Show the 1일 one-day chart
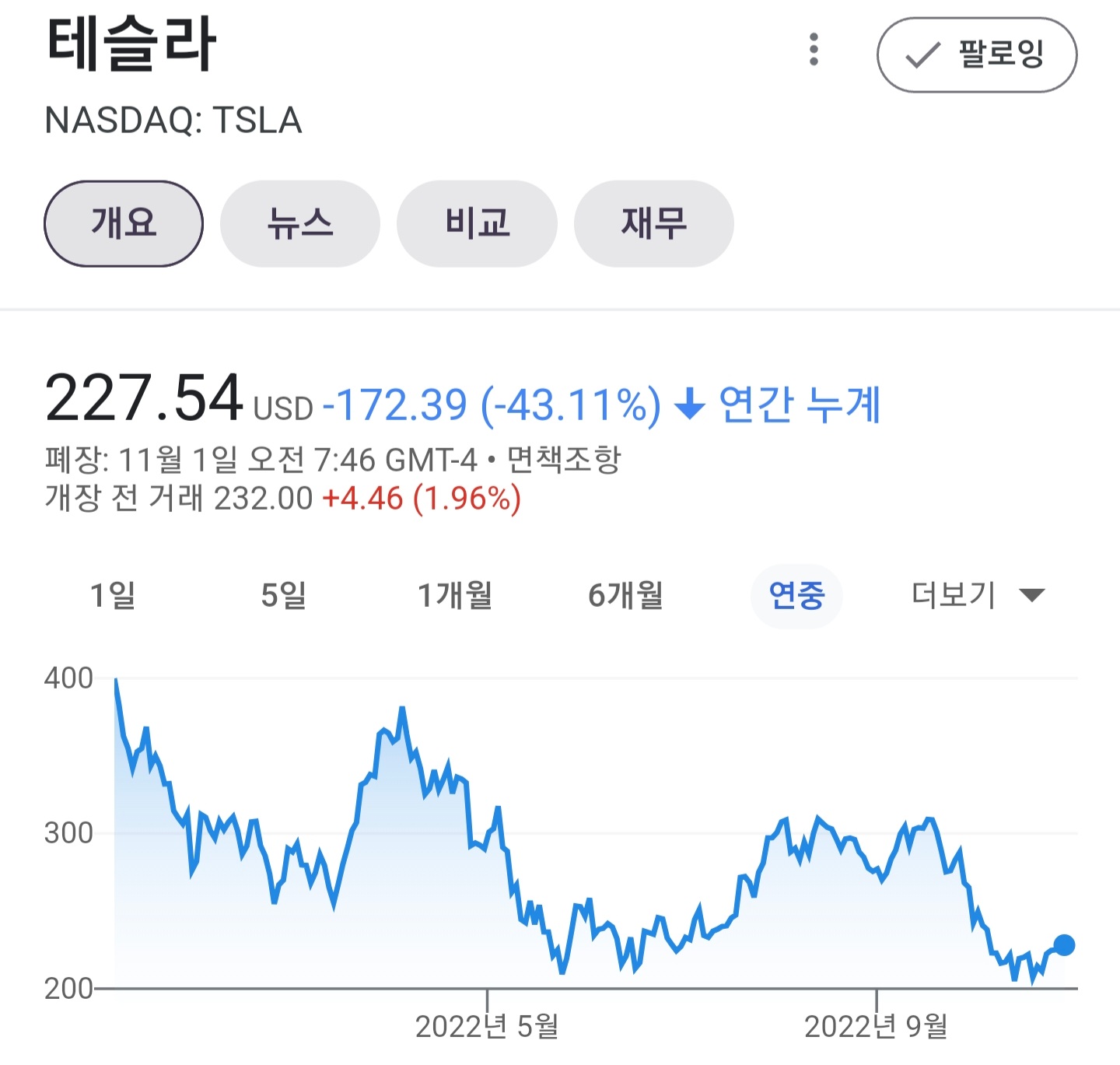1120x1065 pixels. tap(113, 596)
